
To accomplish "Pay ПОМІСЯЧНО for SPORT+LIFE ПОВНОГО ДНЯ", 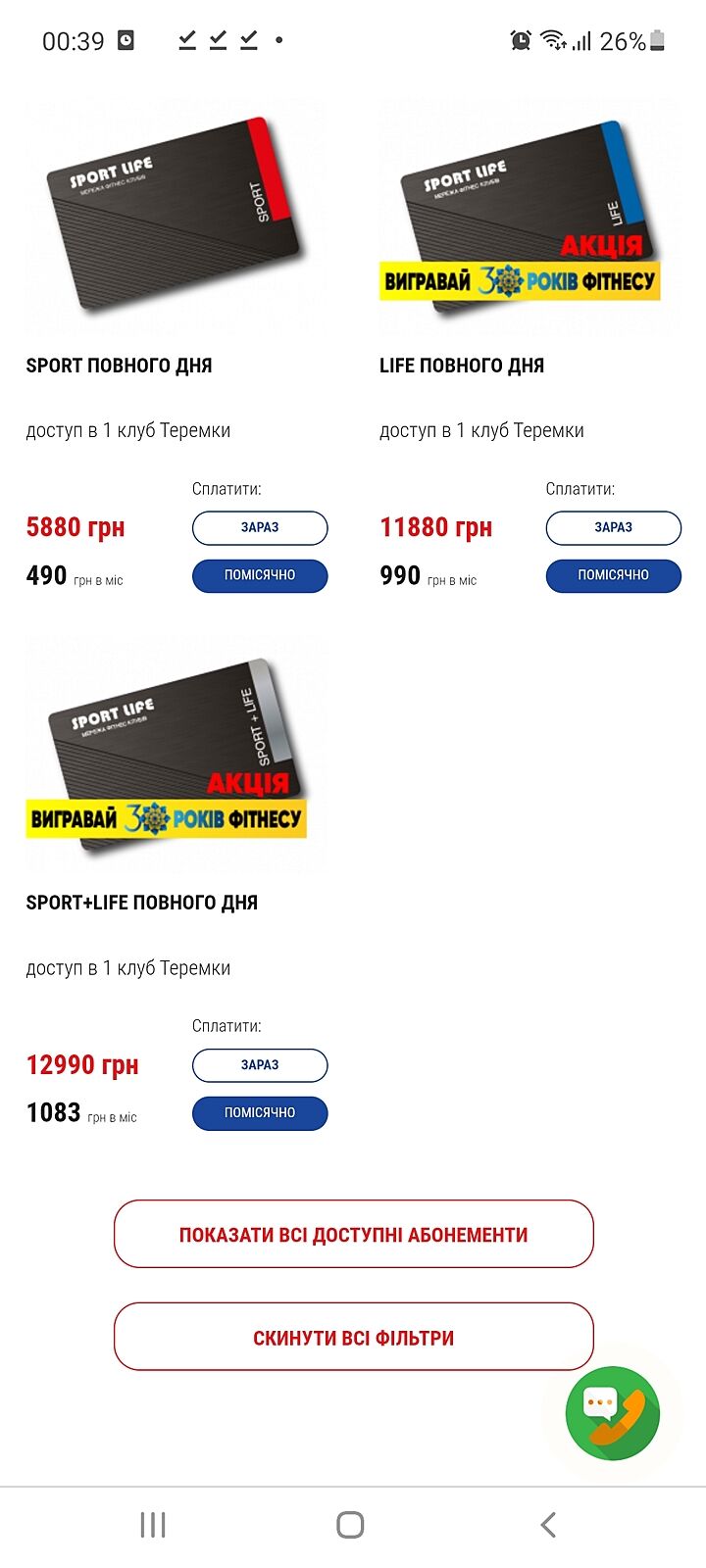I will pos(260,1112).
